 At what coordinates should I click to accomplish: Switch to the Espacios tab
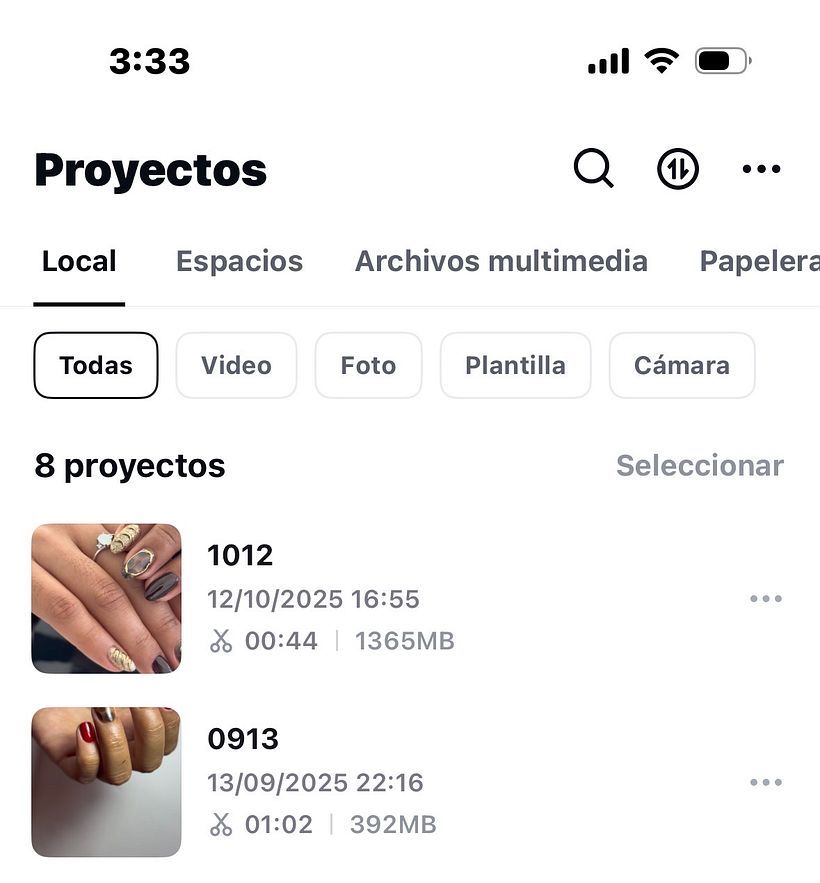pyautogui.click(x=239, y=261)
